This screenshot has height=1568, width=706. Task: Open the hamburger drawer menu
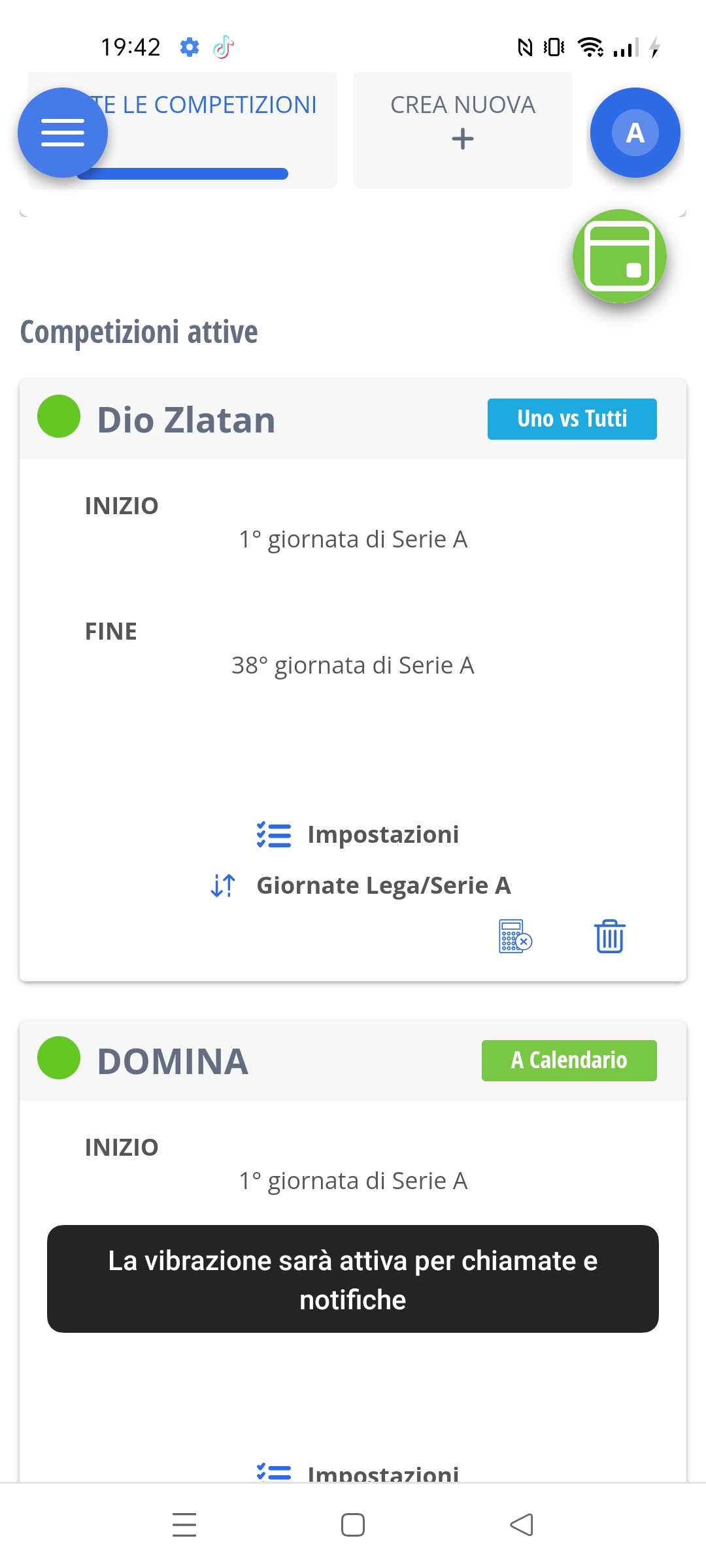63,133
